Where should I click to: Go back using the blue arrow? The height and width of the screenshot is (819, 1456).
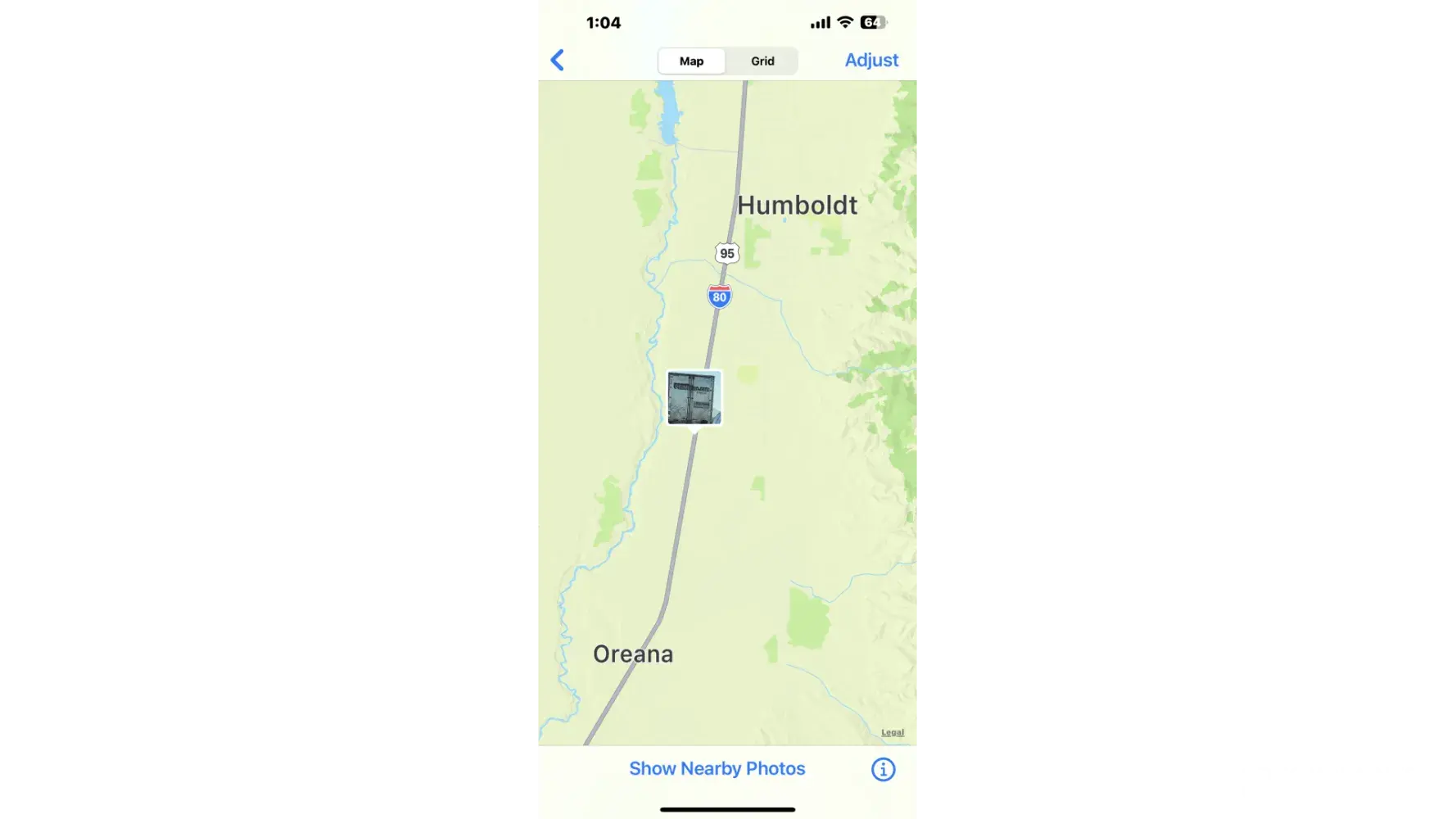(558, 60)
